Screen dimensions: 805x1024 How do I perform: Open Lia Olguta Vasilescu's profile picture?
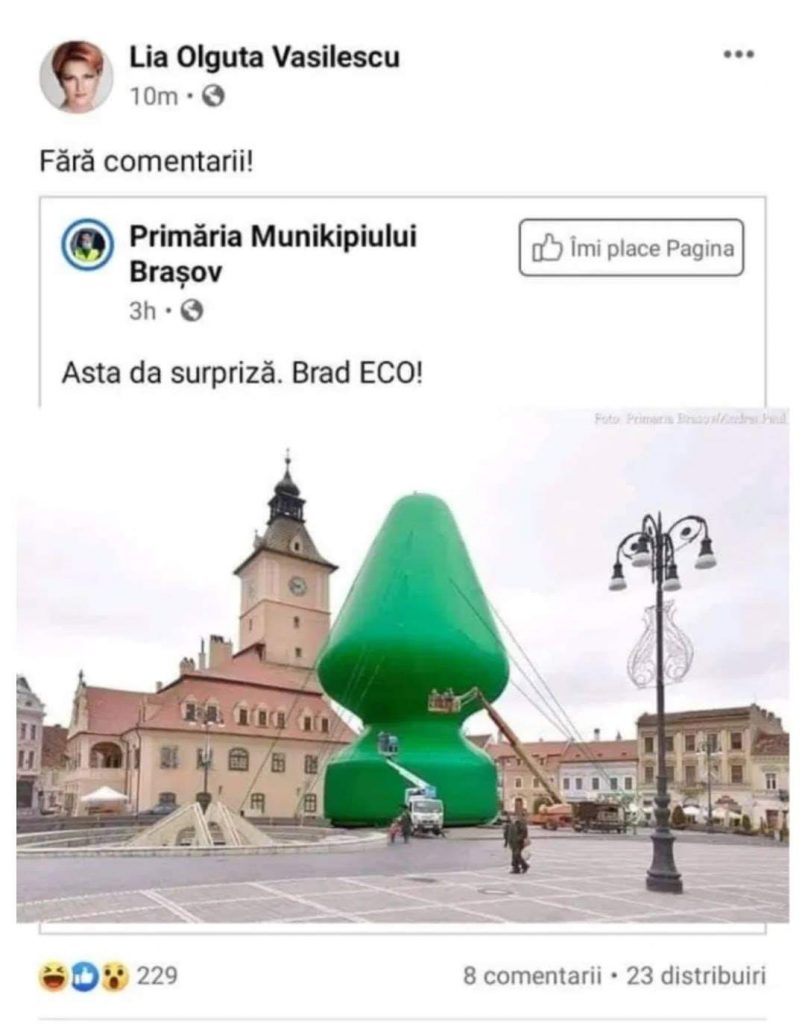tap(76, 76)
